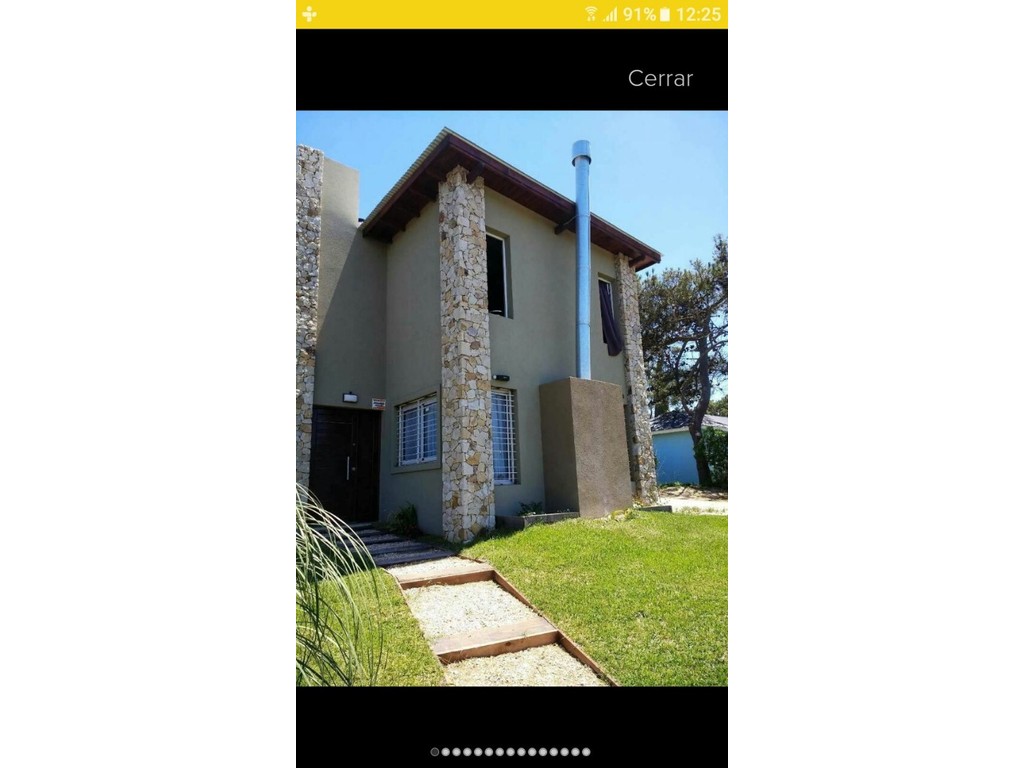The image size is (1024, 768).
Task: Close the photo viewer with Cerrar
Action: coord(660,78)
